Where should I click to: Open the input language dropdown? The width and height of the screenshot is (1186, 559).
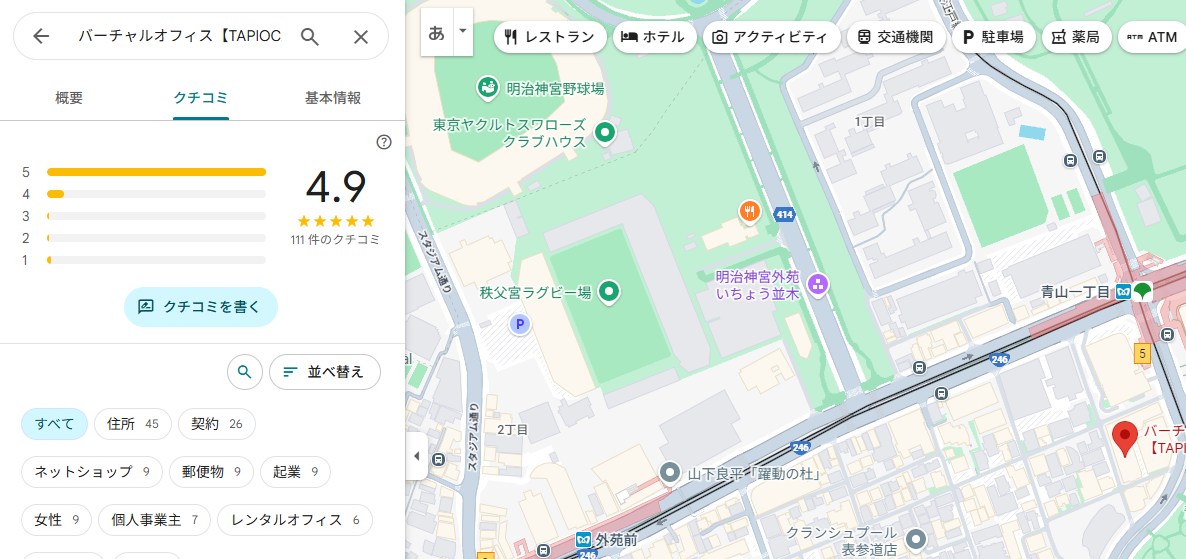[x=462, y=32]
